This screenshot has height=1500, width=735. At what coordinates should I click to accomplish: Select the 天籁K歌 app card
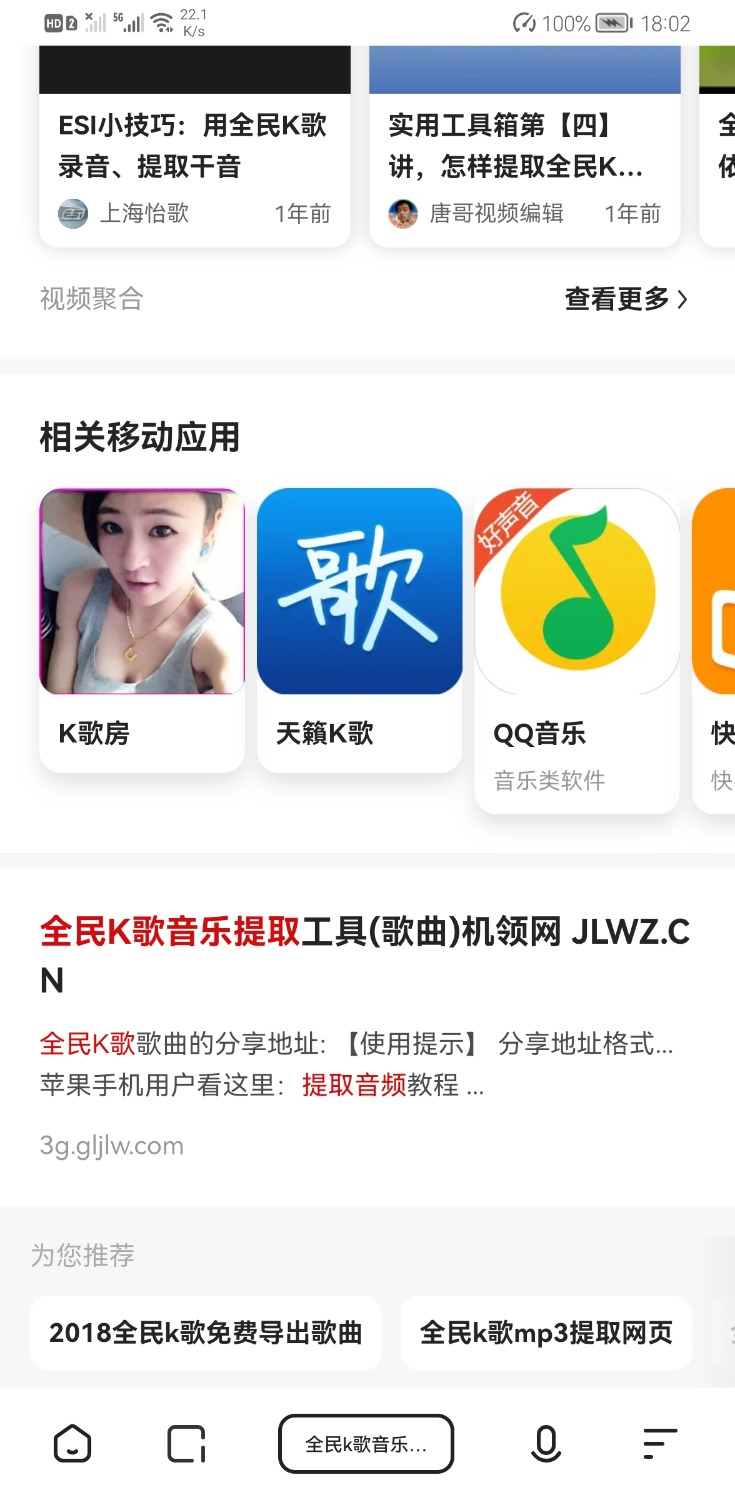[x=359, y=630]
